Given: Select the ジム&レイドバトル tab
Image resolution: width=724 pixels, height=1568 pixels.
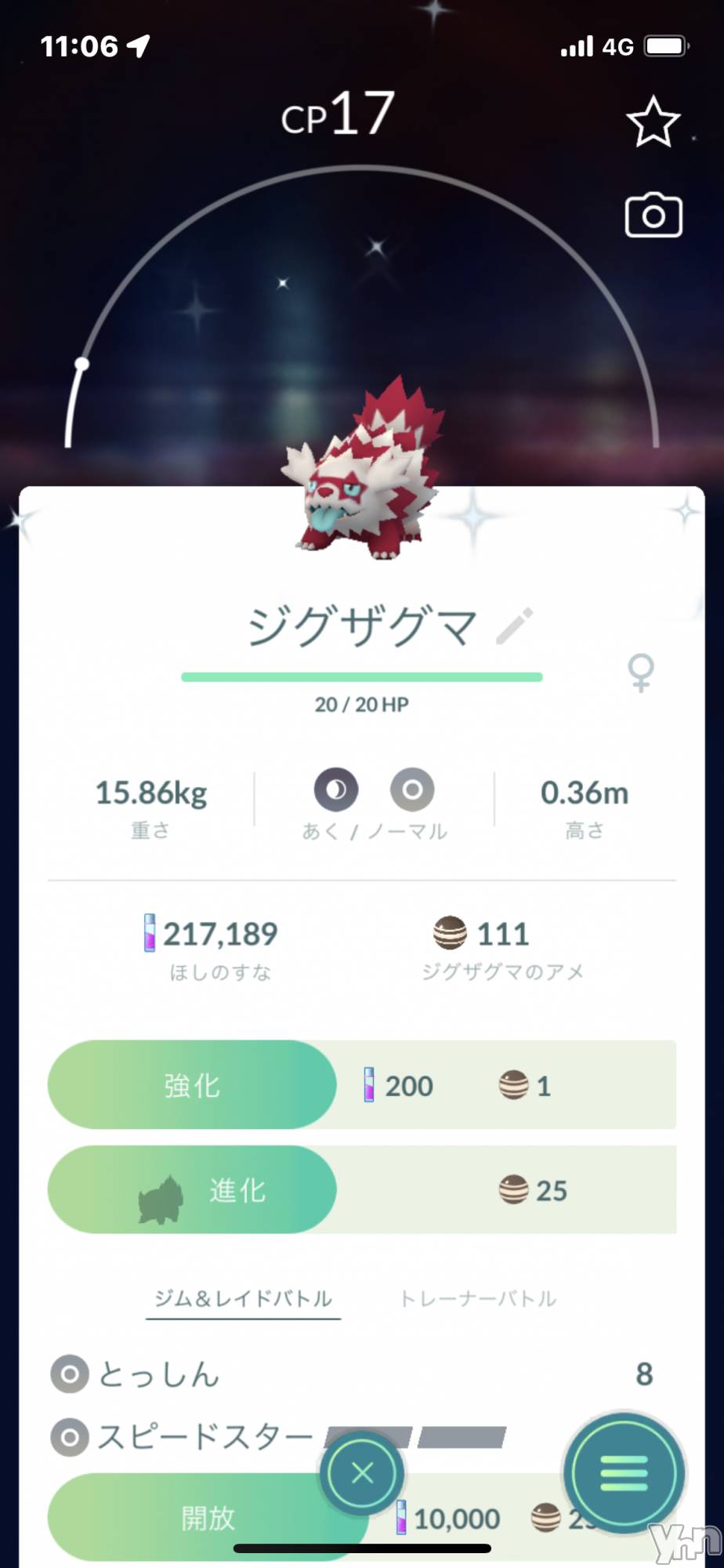Looking at the screenshot, I should [x=243, y=1299].
